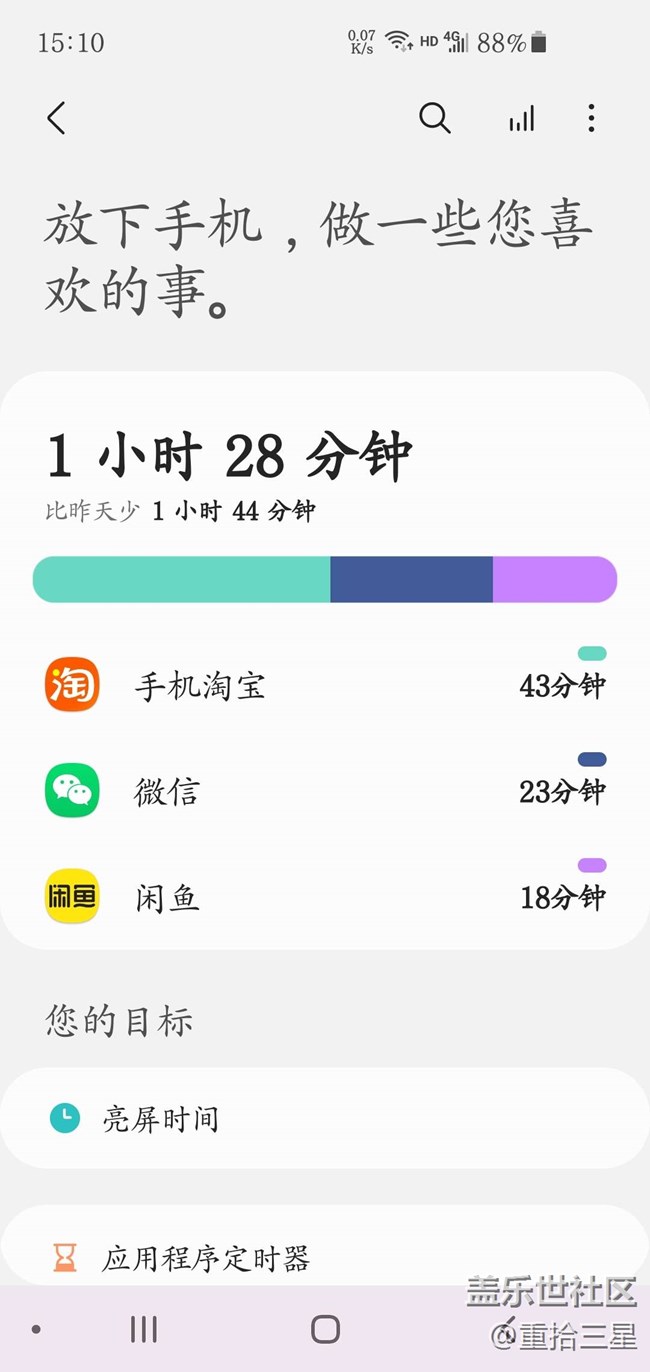This screenshot has height=1372, width=650.
Task: Go back using the top arrow
Action: (57, 118)
